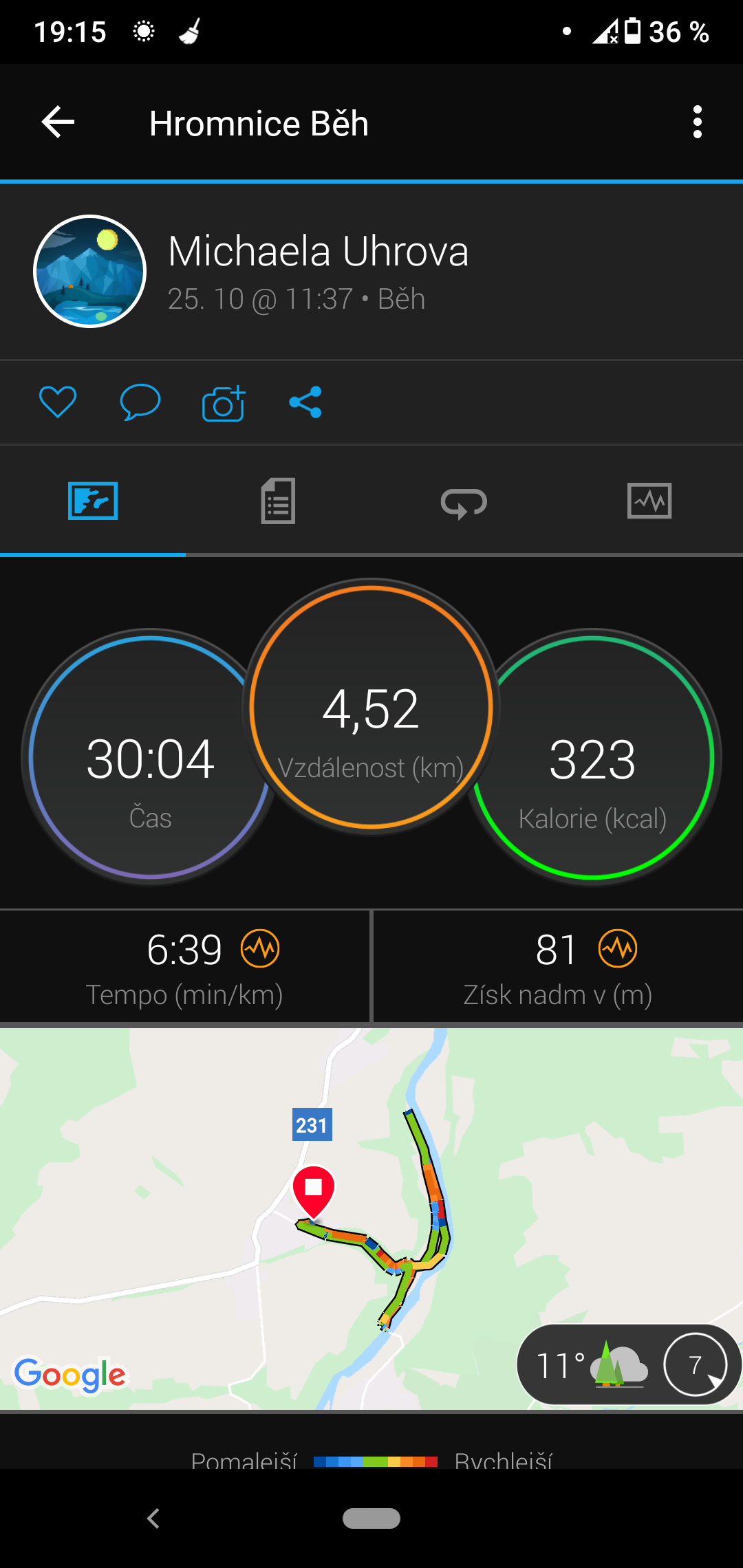Share this activity

click(x=305, y=402)
